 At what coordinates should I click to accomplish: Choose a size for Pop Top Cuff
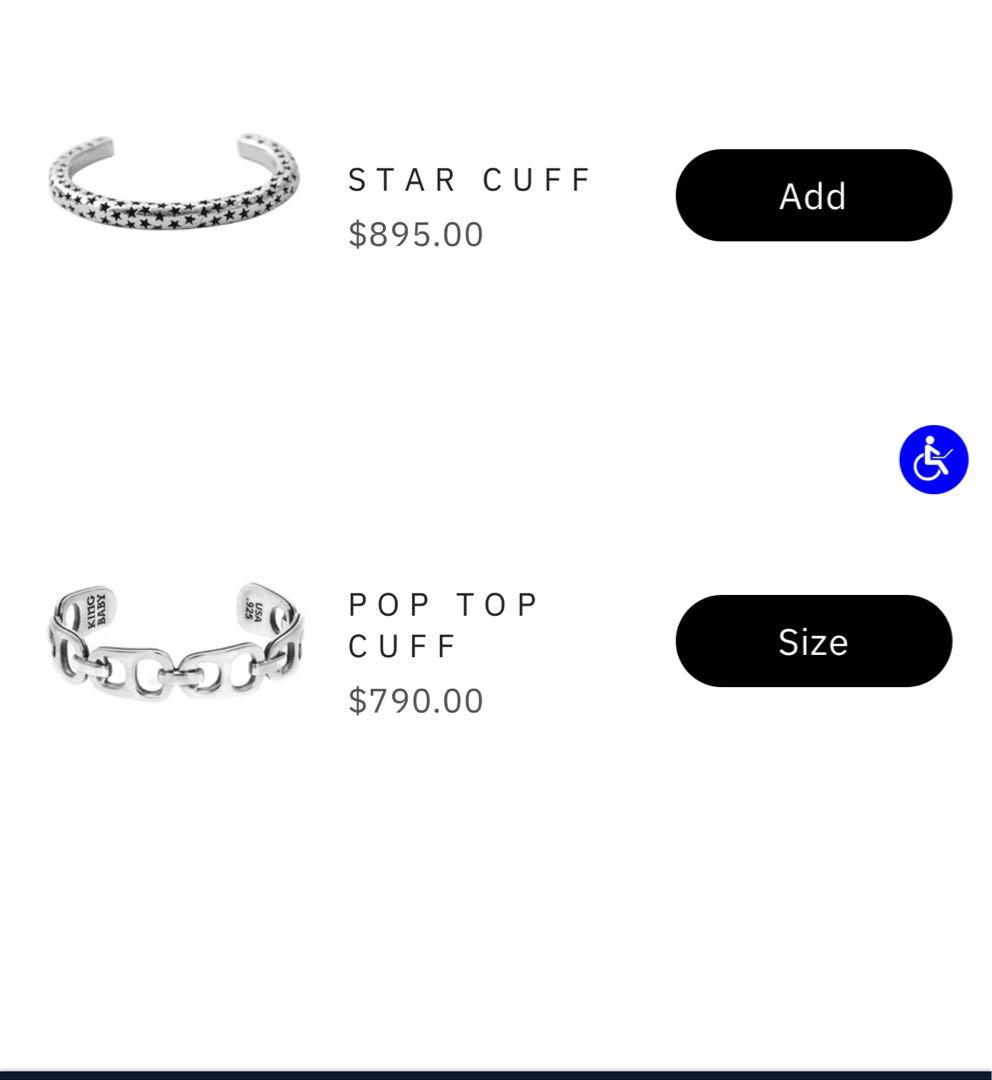[x=813, y=641]
